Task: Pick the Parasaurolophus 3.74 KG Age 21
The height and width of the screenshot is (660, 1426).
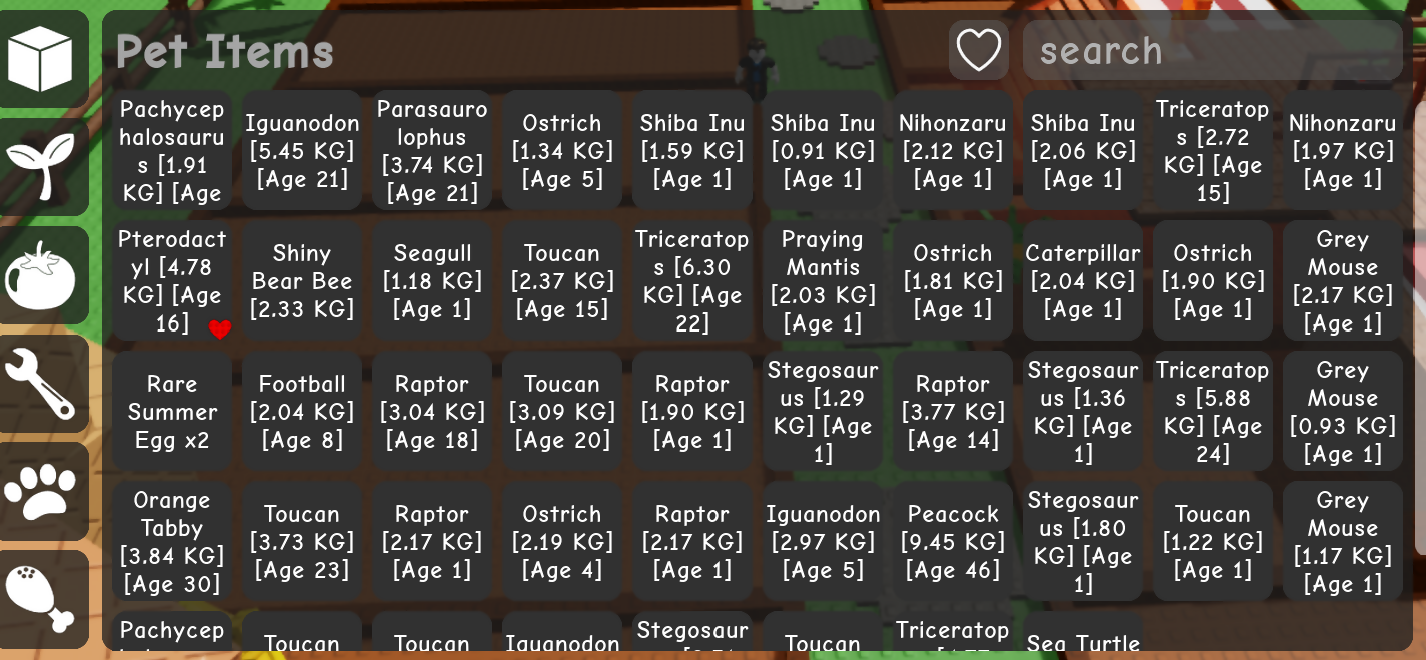Action: click(432, 151)
